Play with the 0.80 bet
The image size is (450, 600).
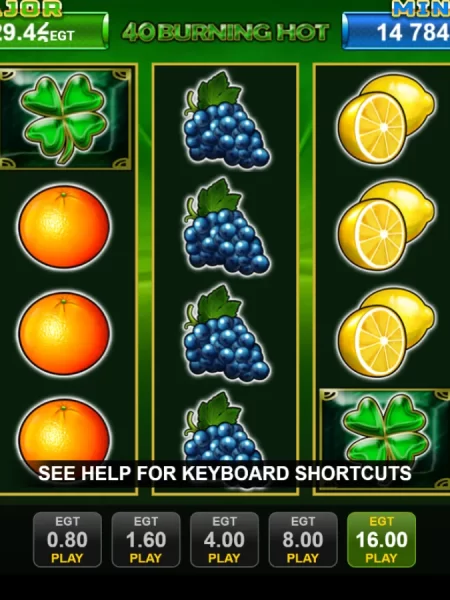point(67,540)
